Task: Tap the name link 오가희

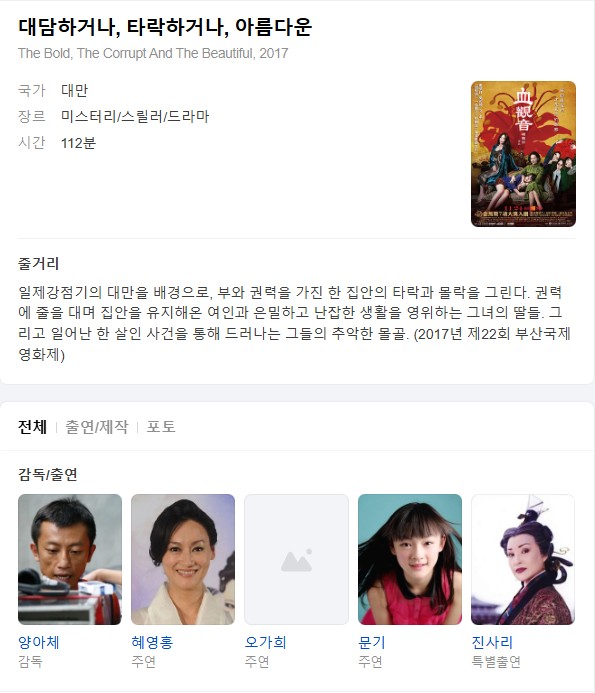Action: tap(266, 642)
